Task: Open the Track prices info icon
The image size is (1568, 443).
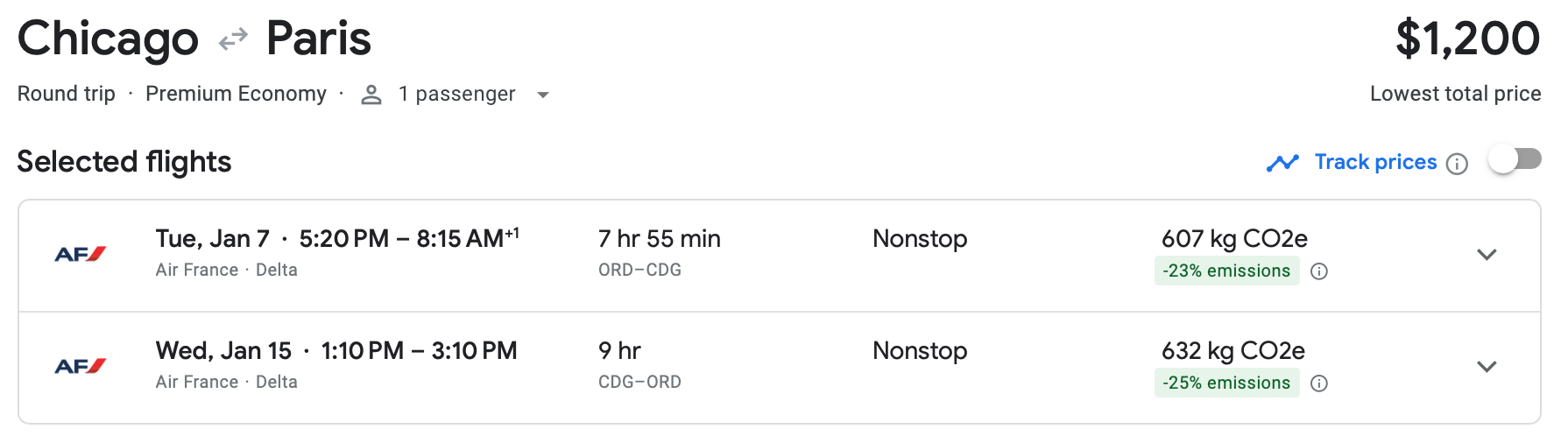Action: point(1457,164)
